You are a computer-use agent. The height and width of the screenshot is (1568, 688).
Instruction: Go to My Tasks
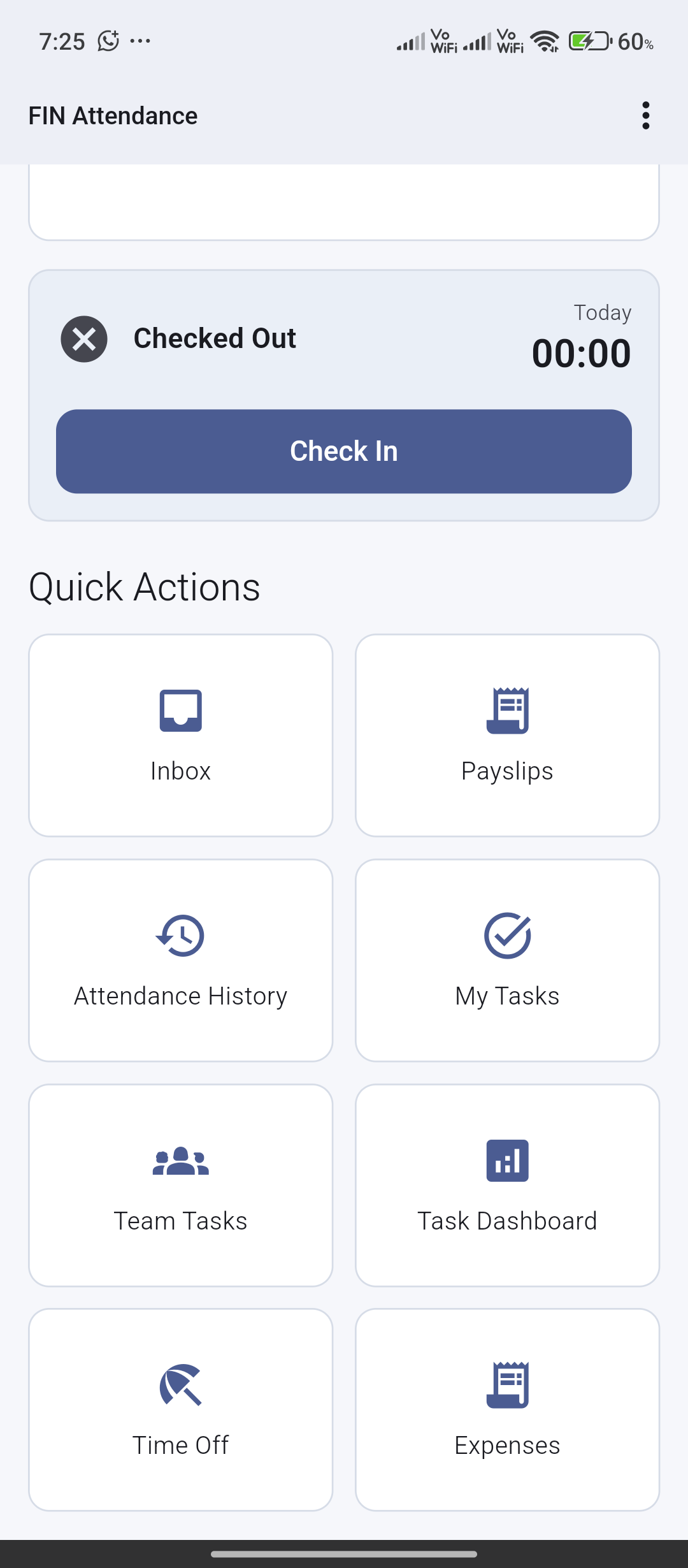(x=507, y=960)
